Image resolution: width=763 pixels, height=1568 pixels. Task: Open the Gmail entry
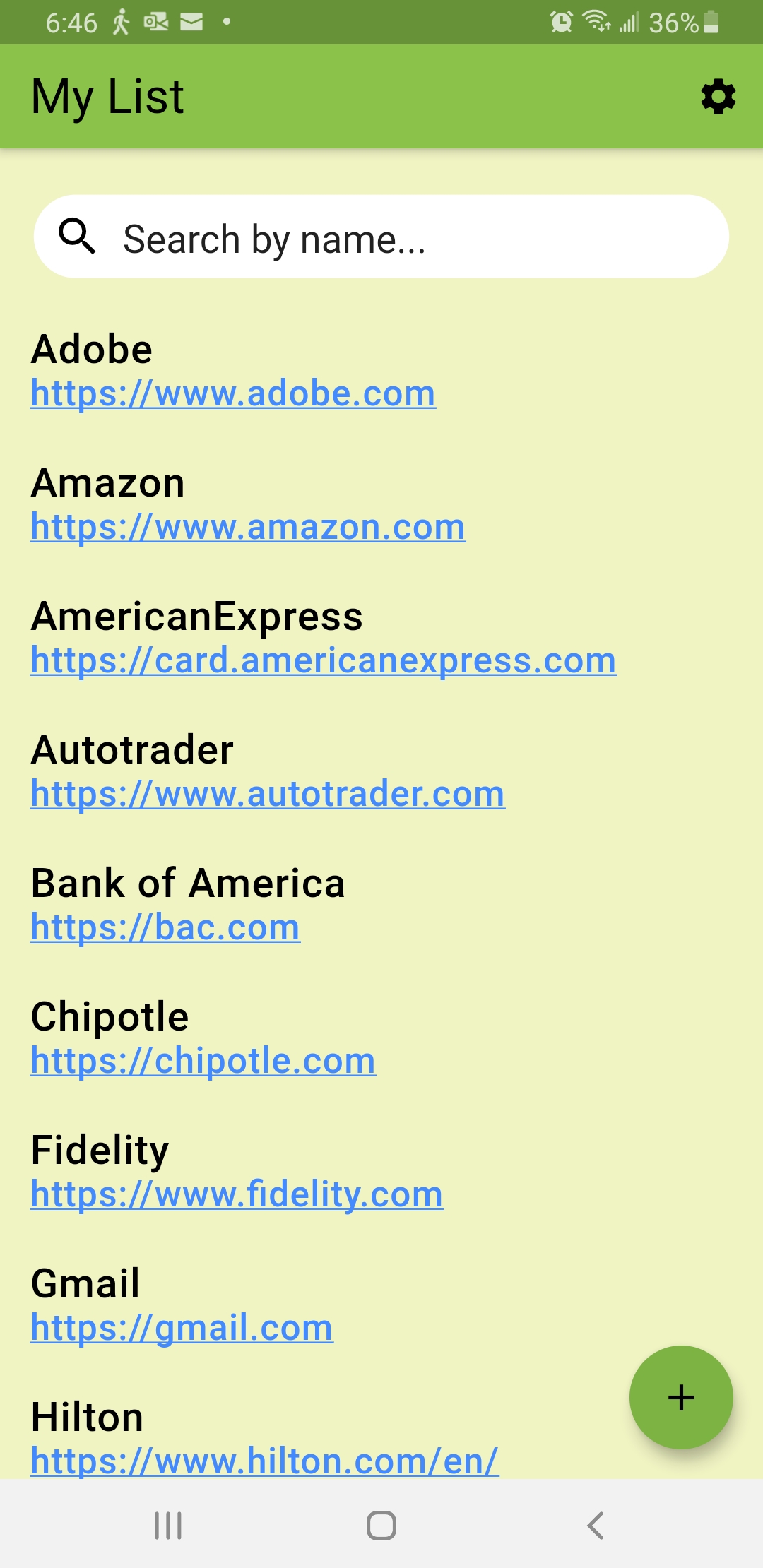(x=85, y=1284)
